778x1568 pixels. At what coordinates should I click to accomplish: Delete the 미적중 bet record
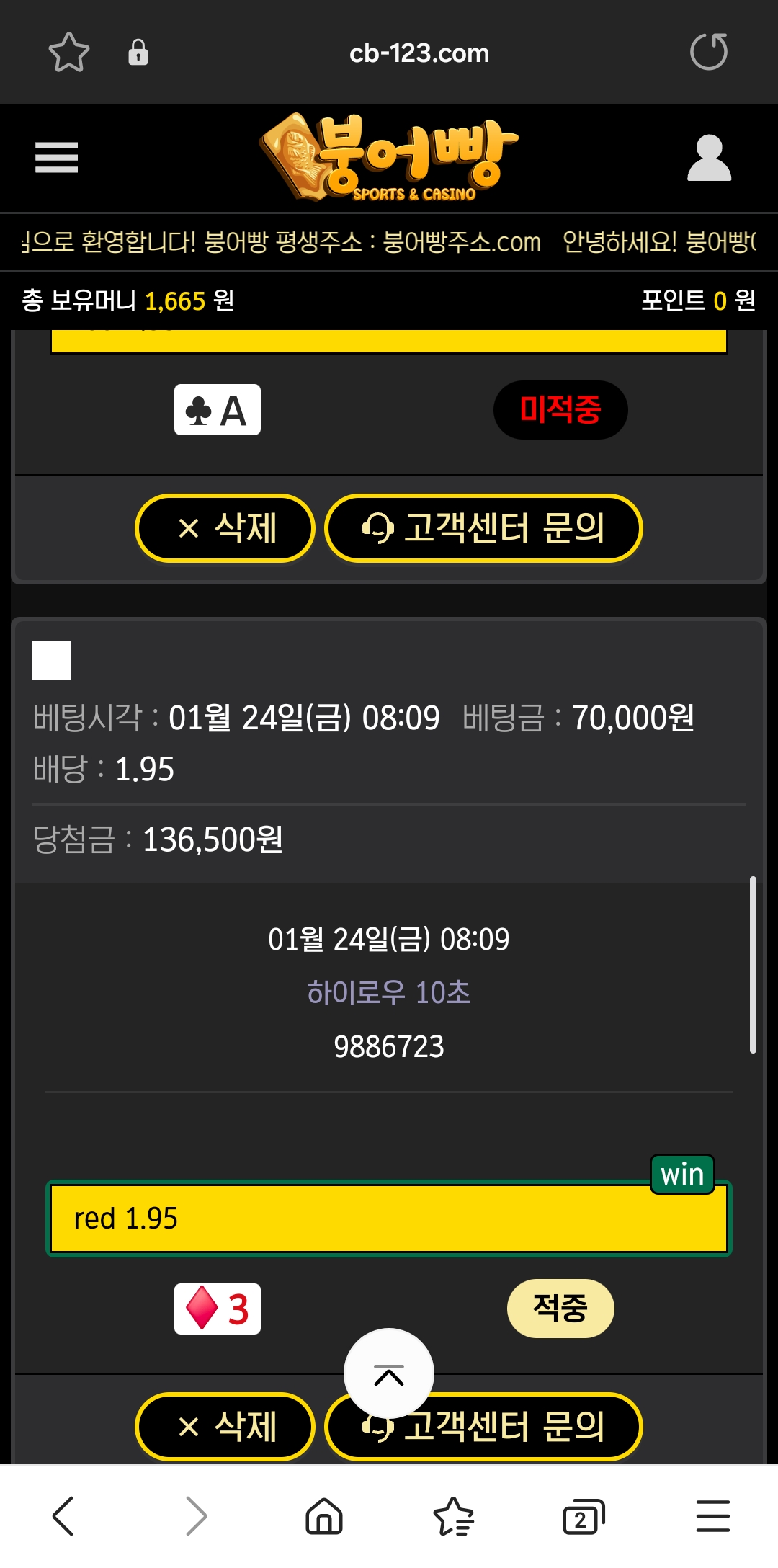coord(225,528)
